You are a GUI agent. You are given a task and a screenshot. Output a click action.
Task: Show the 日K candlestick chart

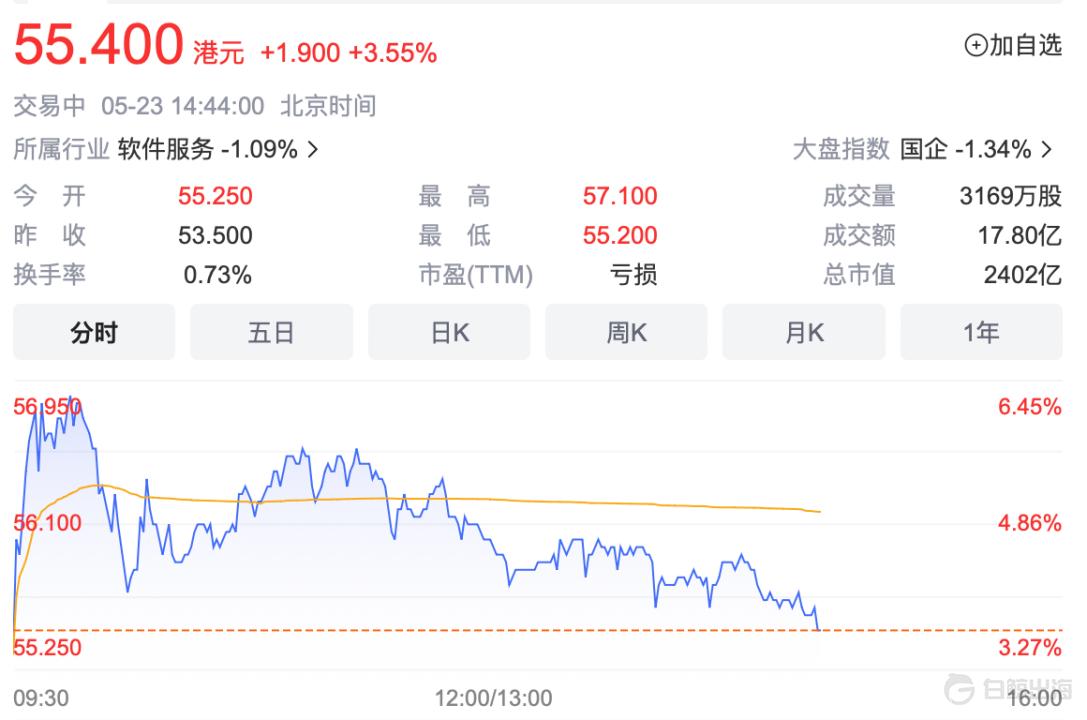pos(449,333)
